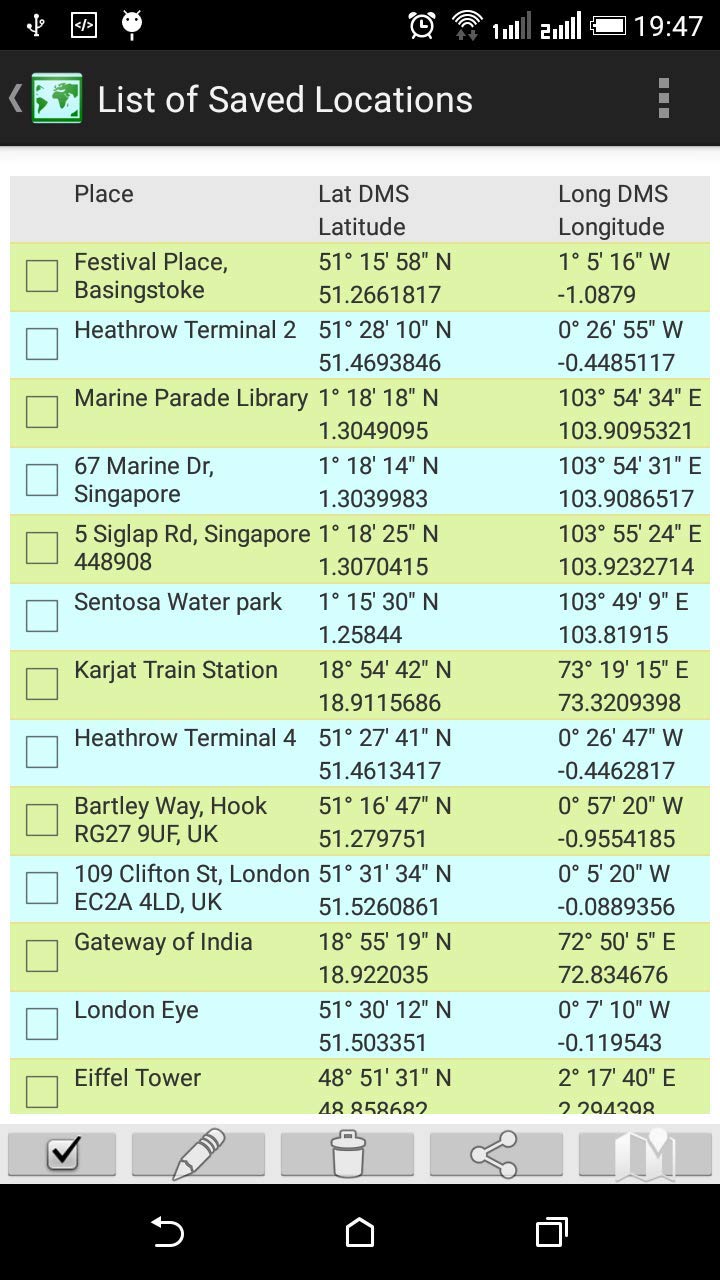Tap the recent apps button

[x=549, y=1234]
